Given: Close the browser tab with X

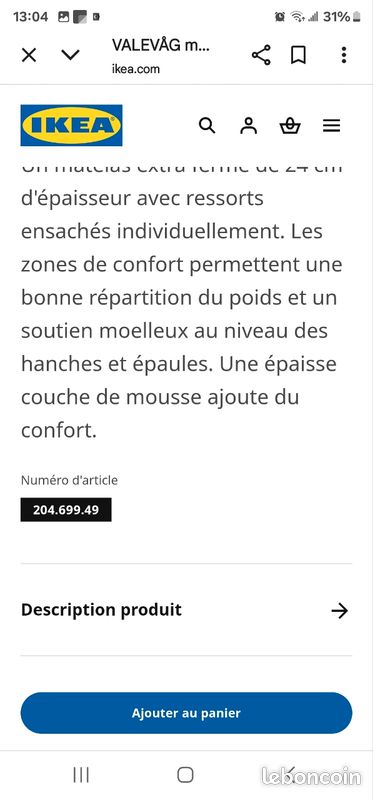Looking at the screenshot, I should 29,55.
